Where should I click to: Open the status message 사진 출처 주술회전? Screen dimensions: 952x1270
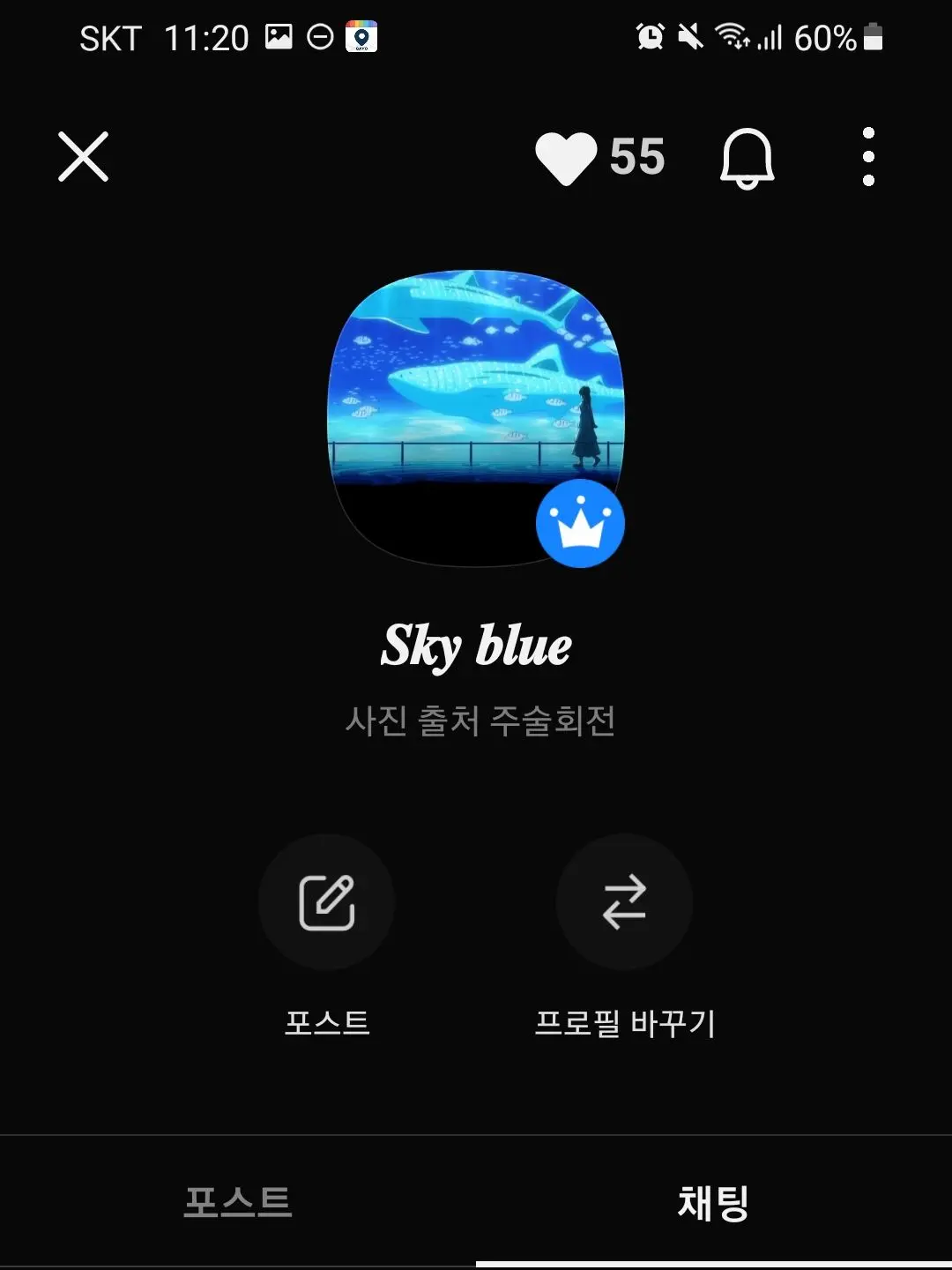[482, 721]
